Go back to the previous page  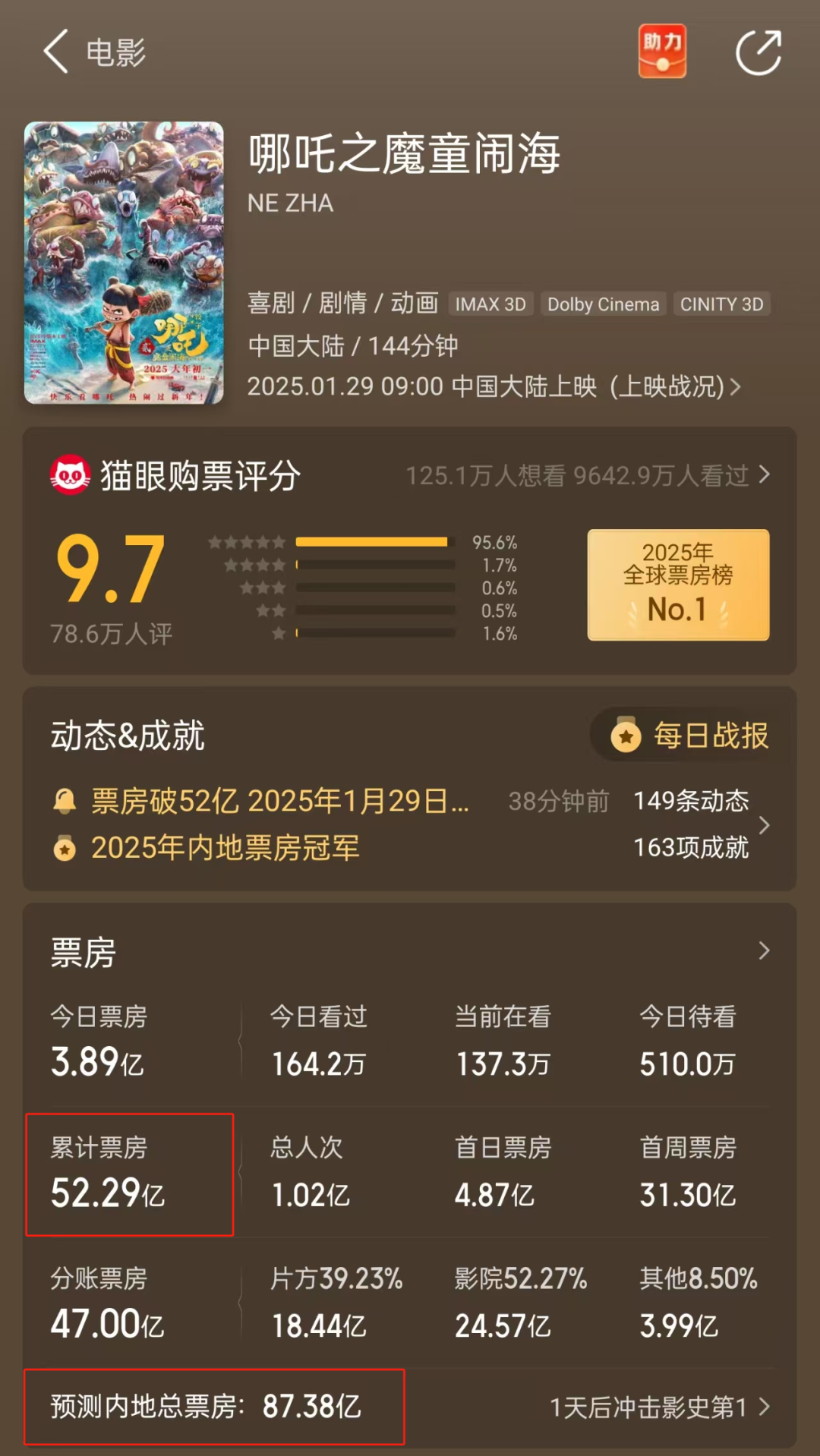point(56,52)
